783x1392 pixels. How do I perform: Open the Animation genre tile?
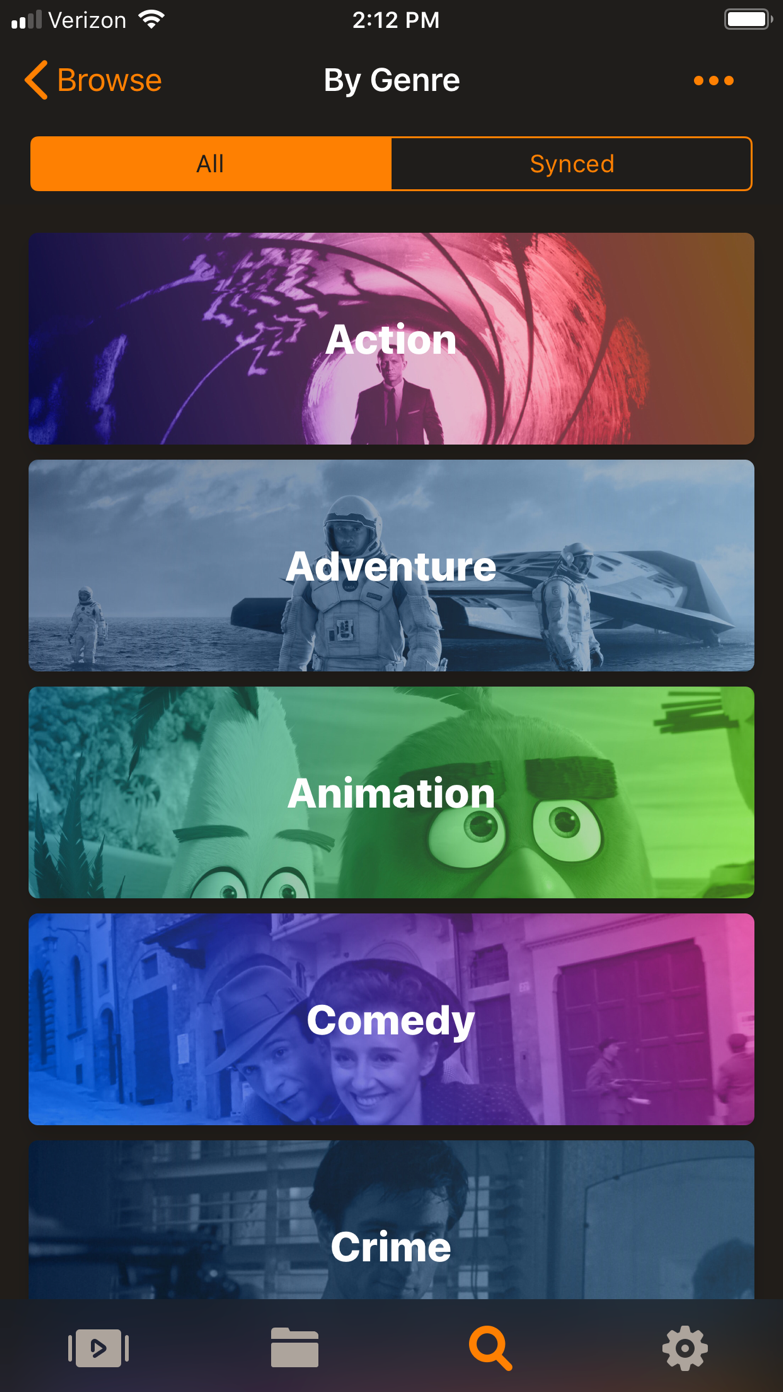coord(391,793)
